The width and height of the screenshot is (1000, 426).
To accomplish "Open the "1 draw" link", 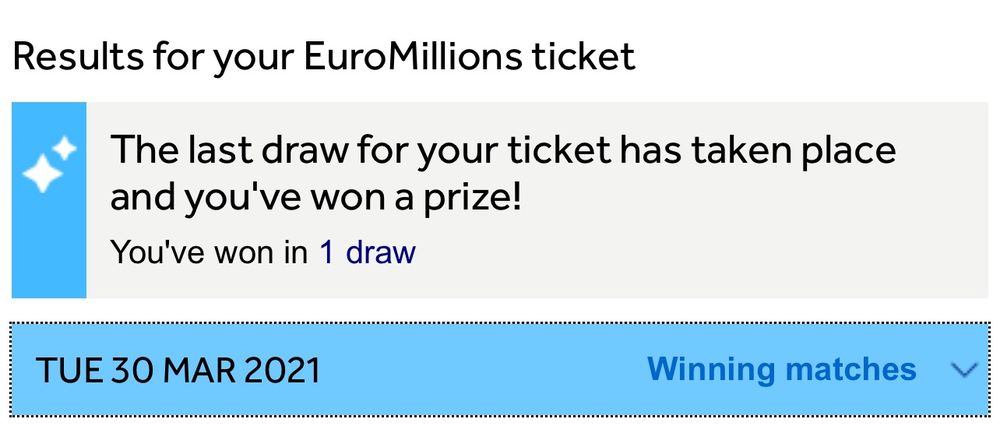I will (366, 252).
